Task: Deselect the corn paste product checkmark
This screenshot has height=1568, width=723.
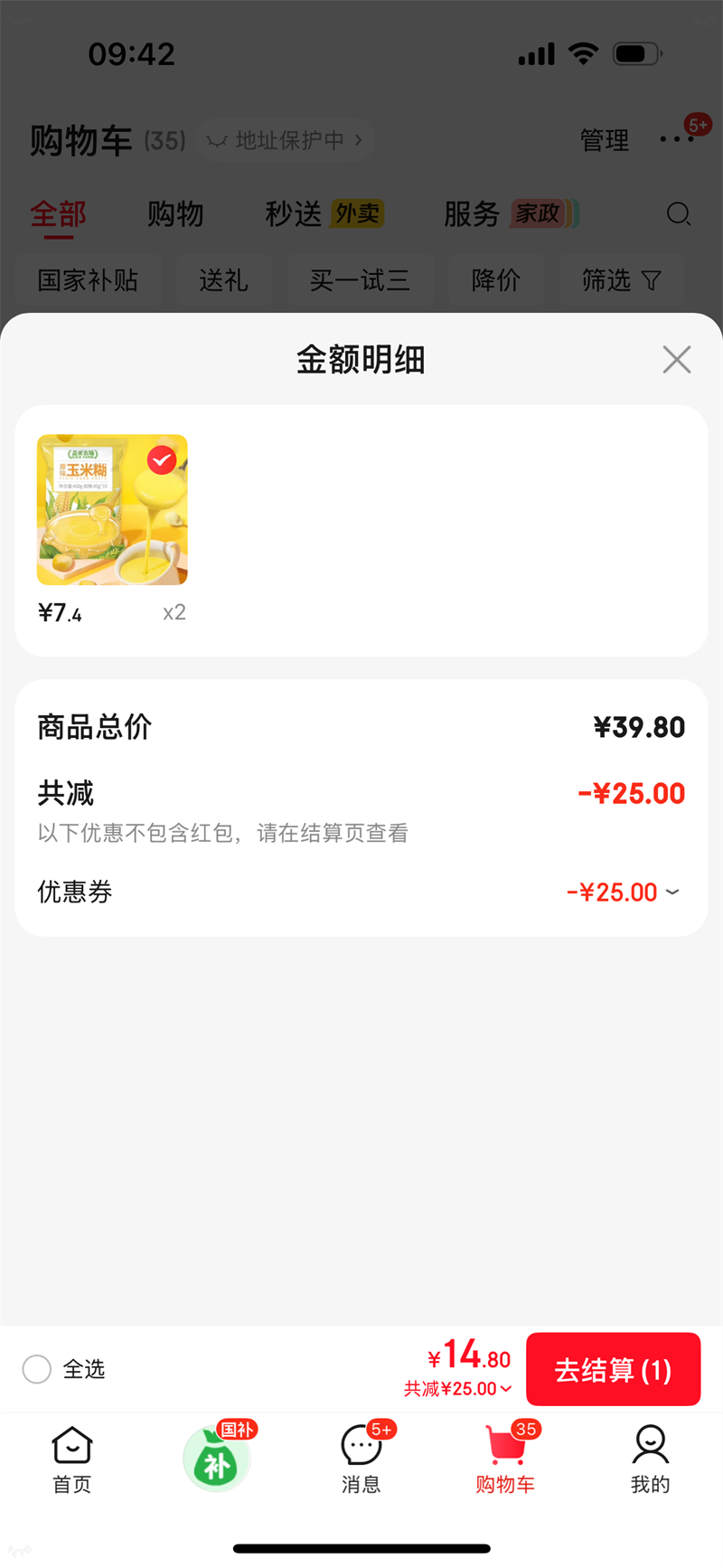Action: pos(163,460)
